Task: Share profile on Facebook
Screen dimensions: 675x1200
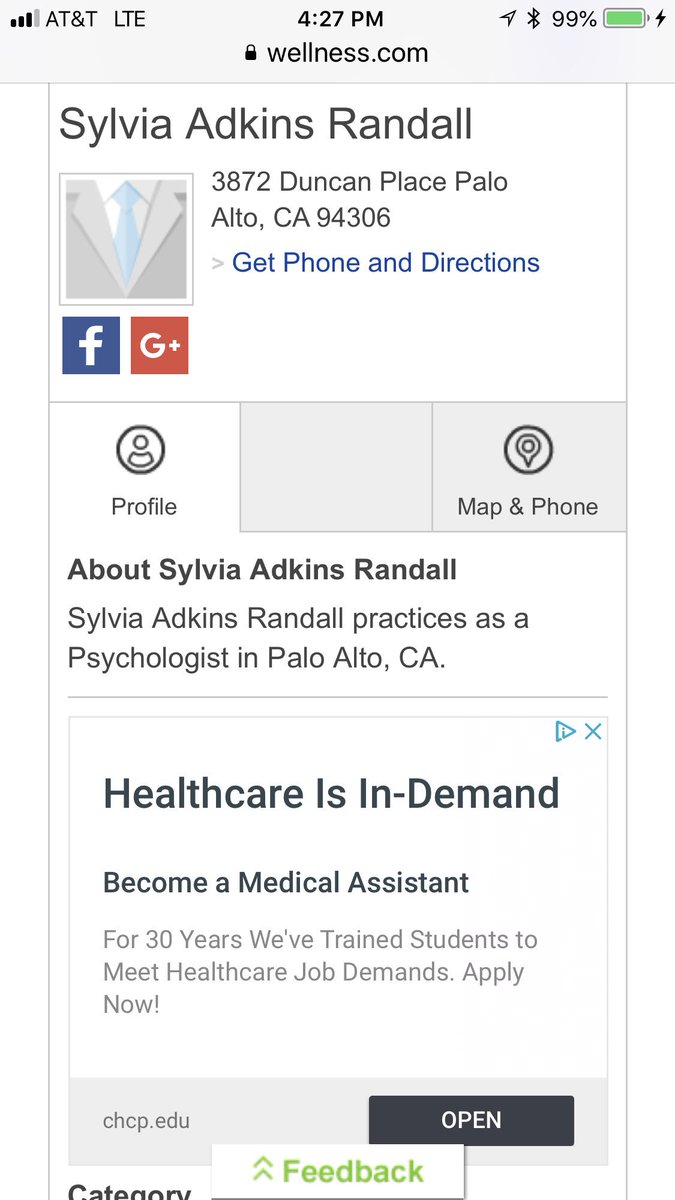Action: pyautogui.click(x=91, y=346)
